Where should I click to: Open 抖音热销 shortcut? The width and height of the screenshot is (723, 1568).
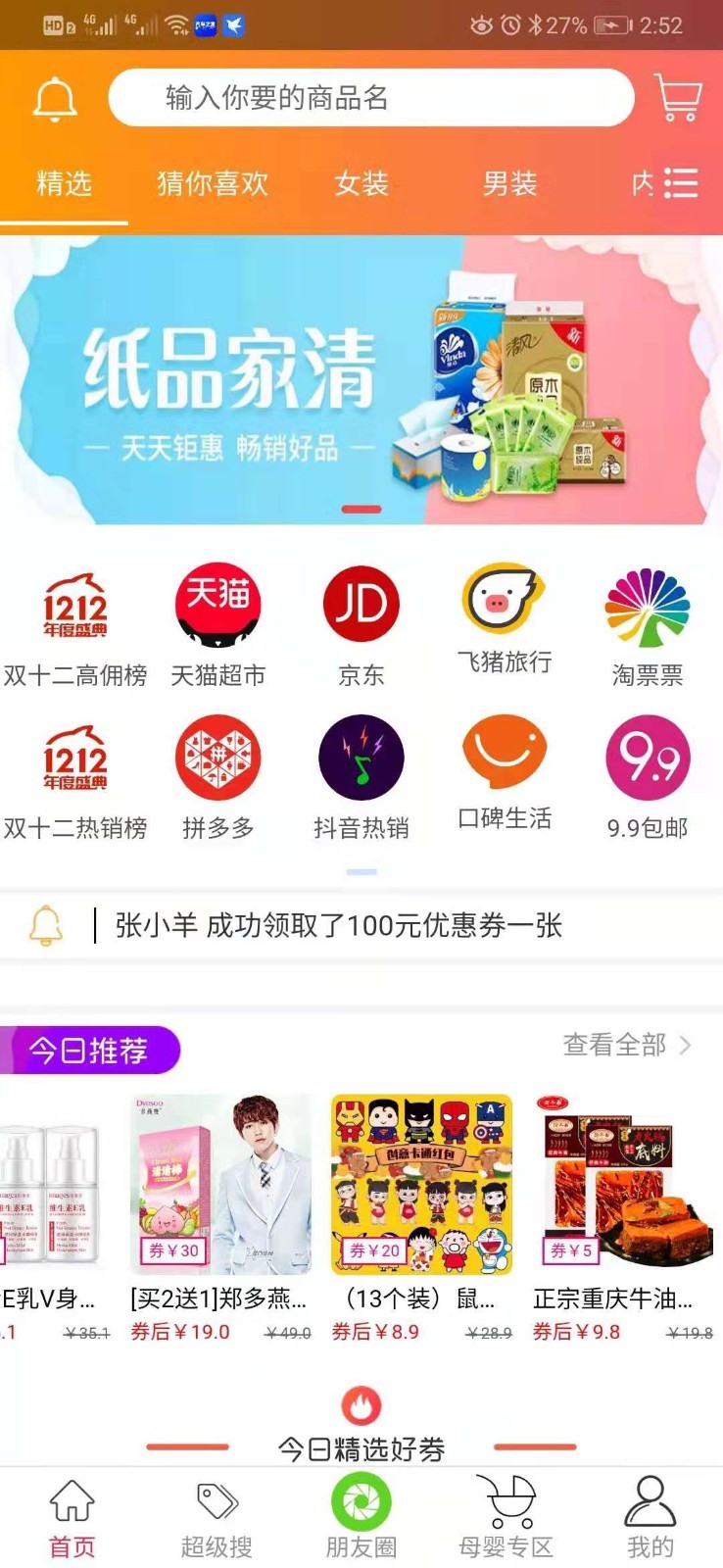tap(361, 777)
